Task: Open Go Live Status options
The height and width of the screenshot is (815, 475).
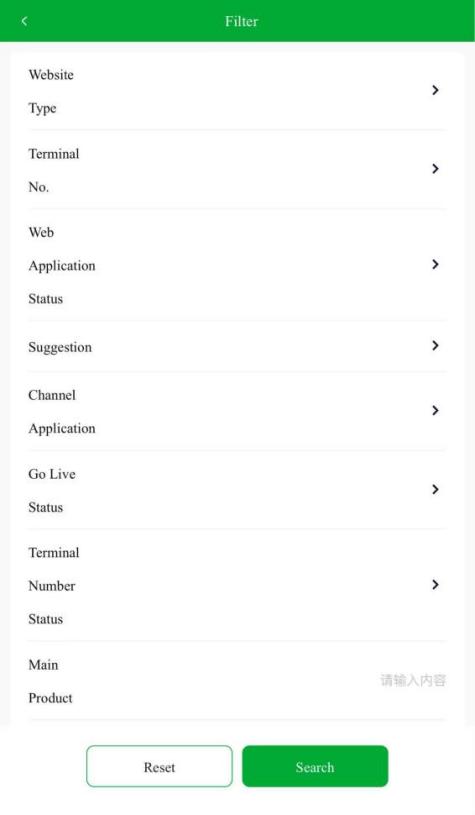Action: (237, 490)
